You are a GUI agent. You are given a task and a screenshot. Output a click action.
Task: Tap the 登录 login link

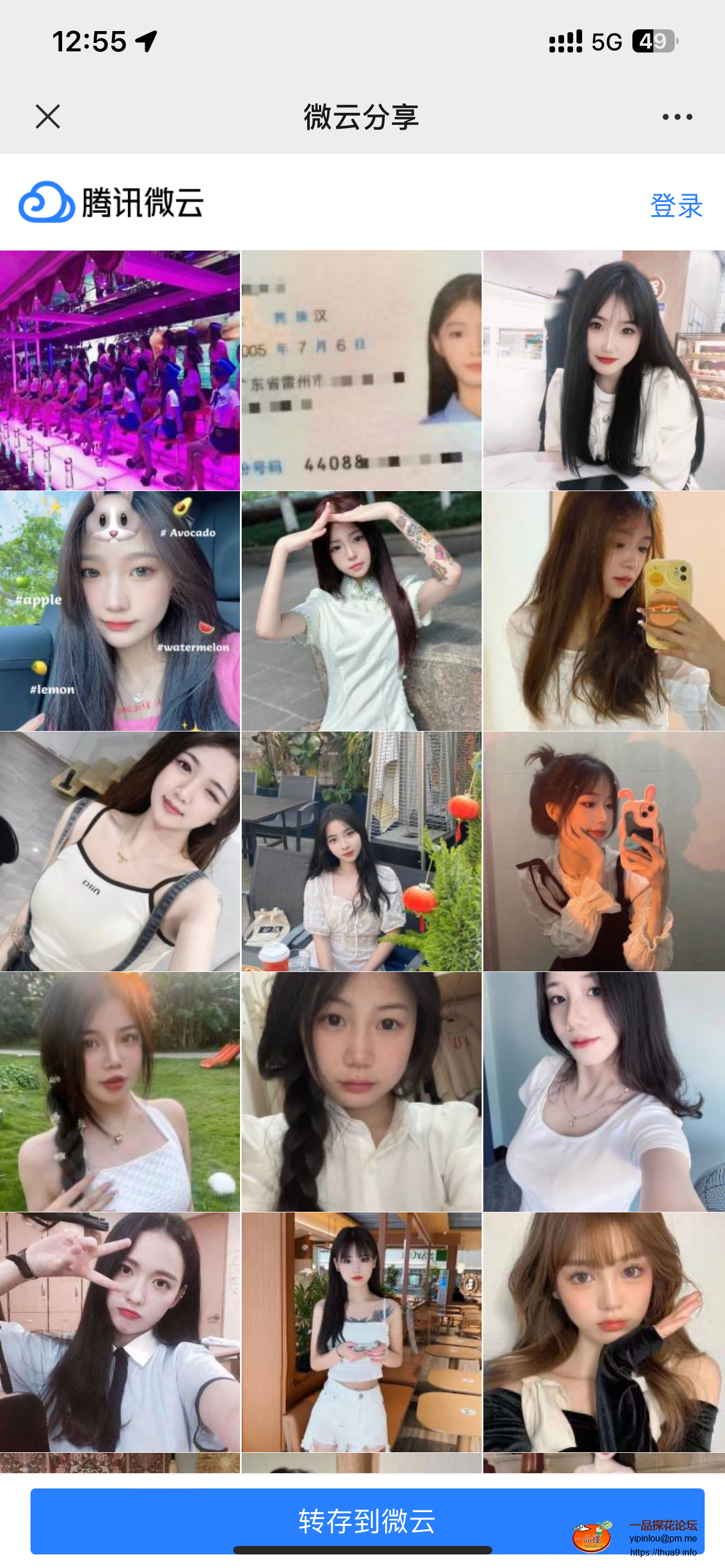click(x=676, y=206)
